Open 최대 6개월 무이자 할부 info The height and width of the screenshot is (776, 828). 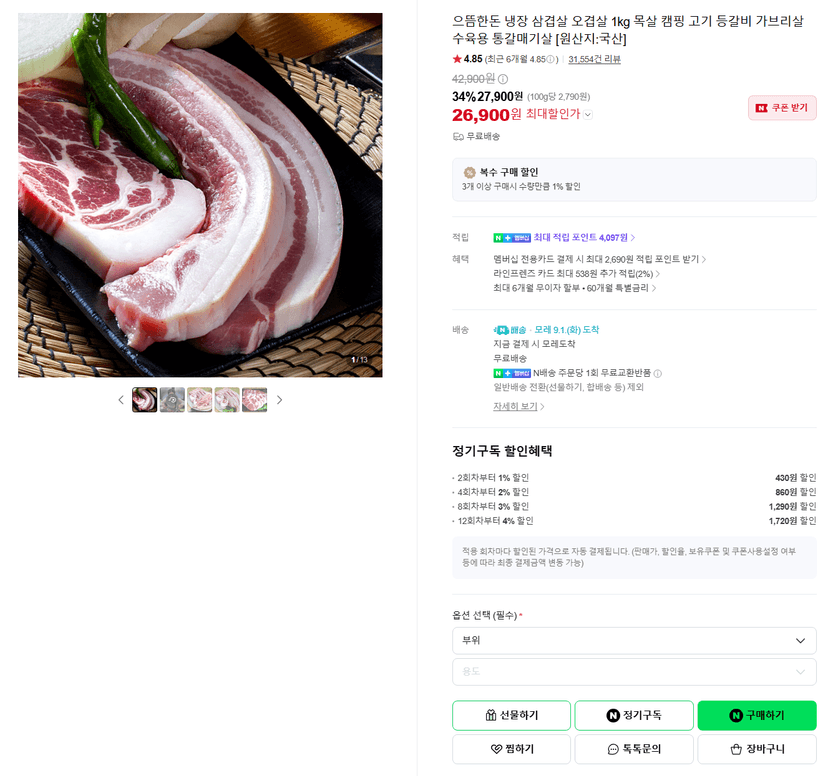[x=575, y=288]
